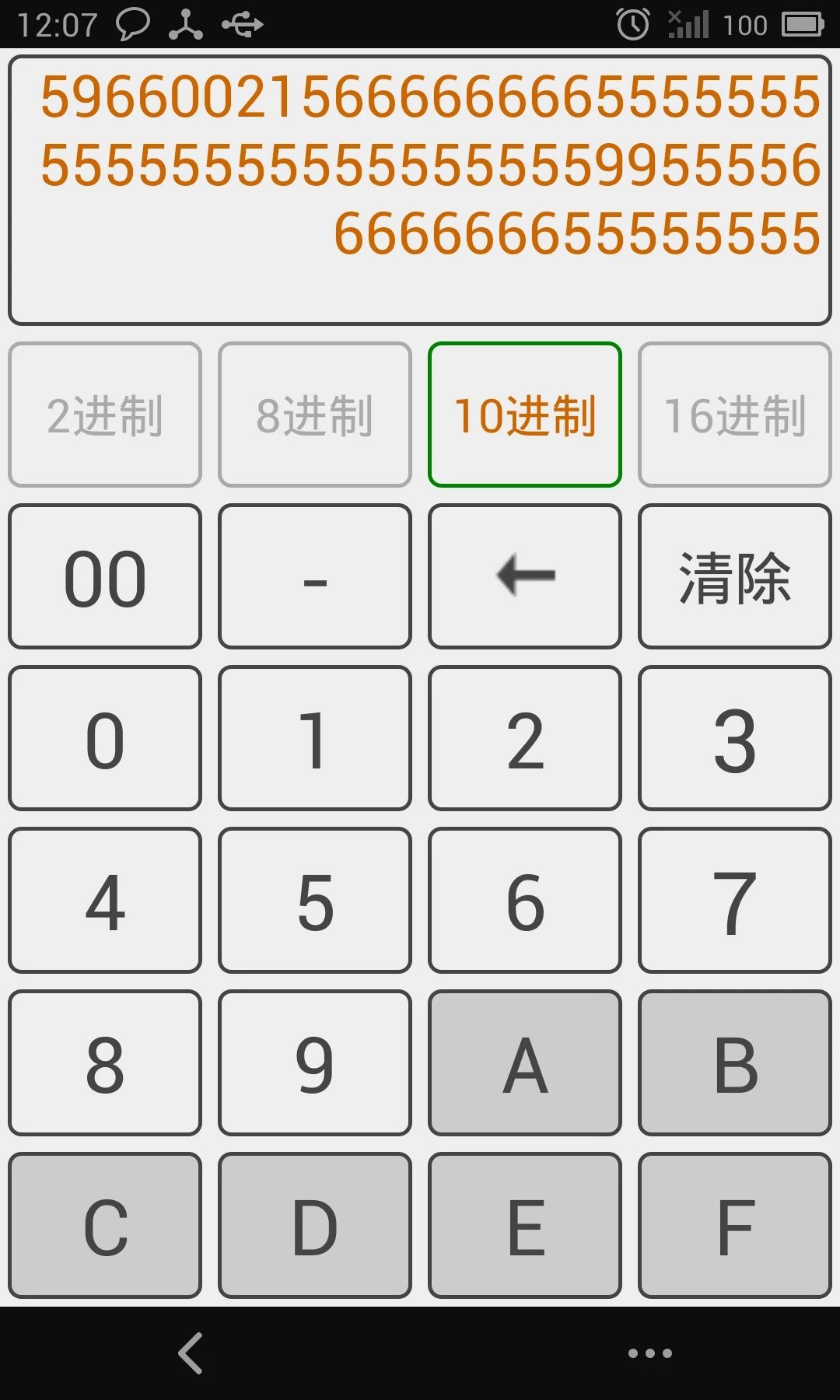The height and width of the screenshot is (1400, 840).
Task: Switch to 2进制 binary mode
Action: [105, 415]
